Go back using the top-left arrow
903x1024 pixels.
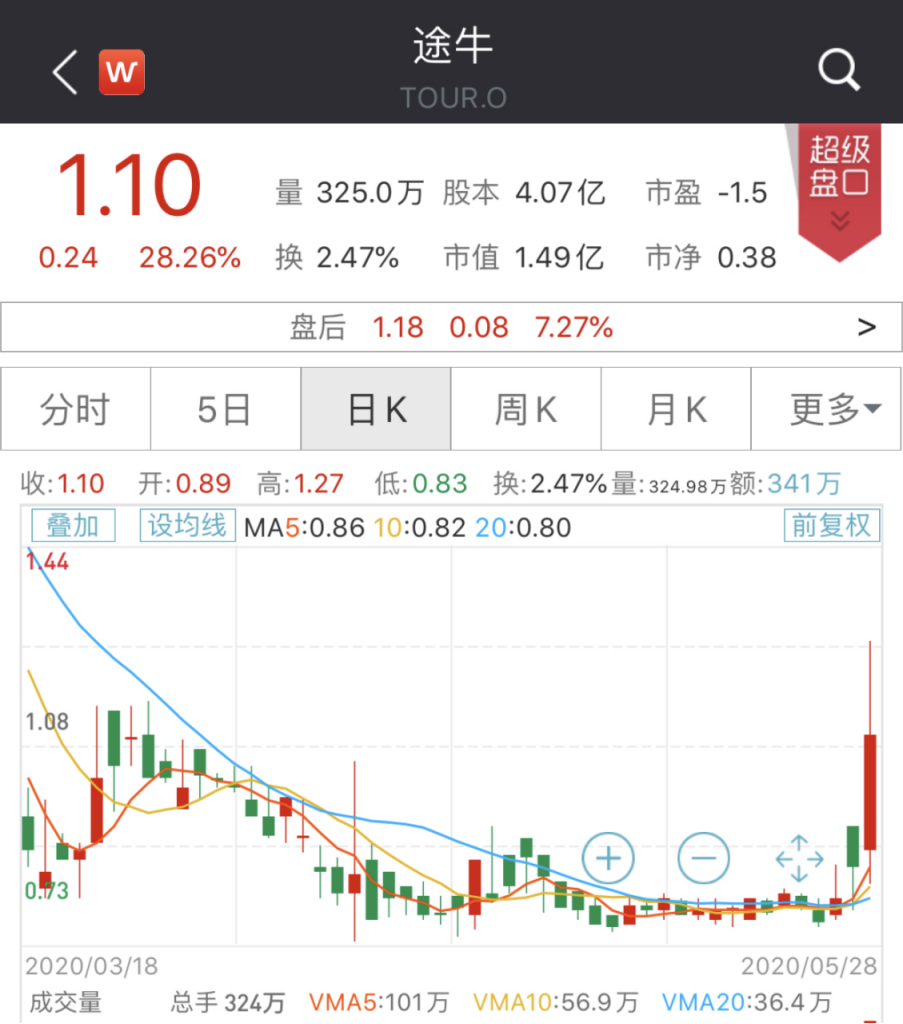pyautogui.click(x=65, y=73)
